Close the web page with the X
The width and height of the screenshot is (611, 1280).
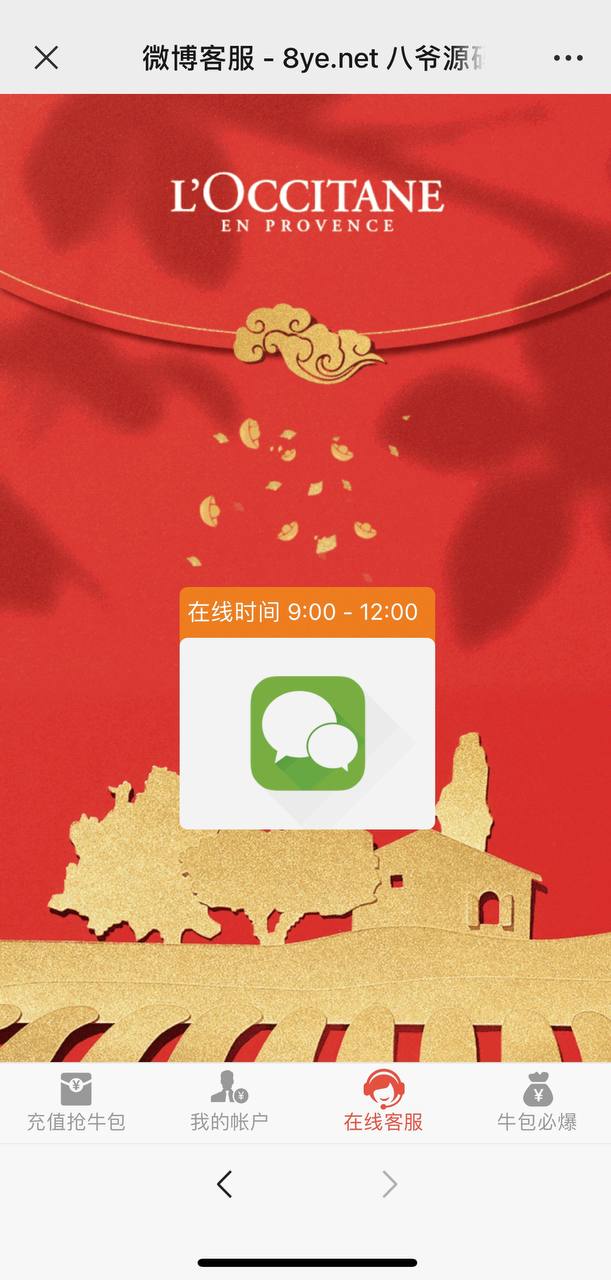(x=46, y=58)
